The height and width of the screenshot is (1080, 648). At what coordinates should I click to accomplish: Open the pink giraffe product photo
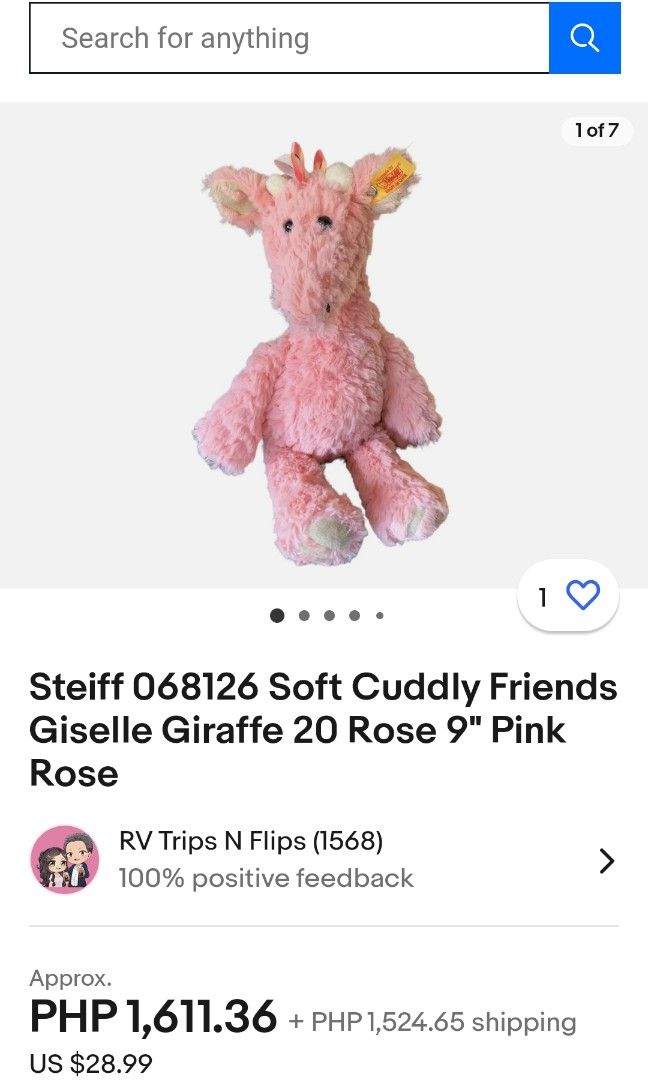pos(322,350)
